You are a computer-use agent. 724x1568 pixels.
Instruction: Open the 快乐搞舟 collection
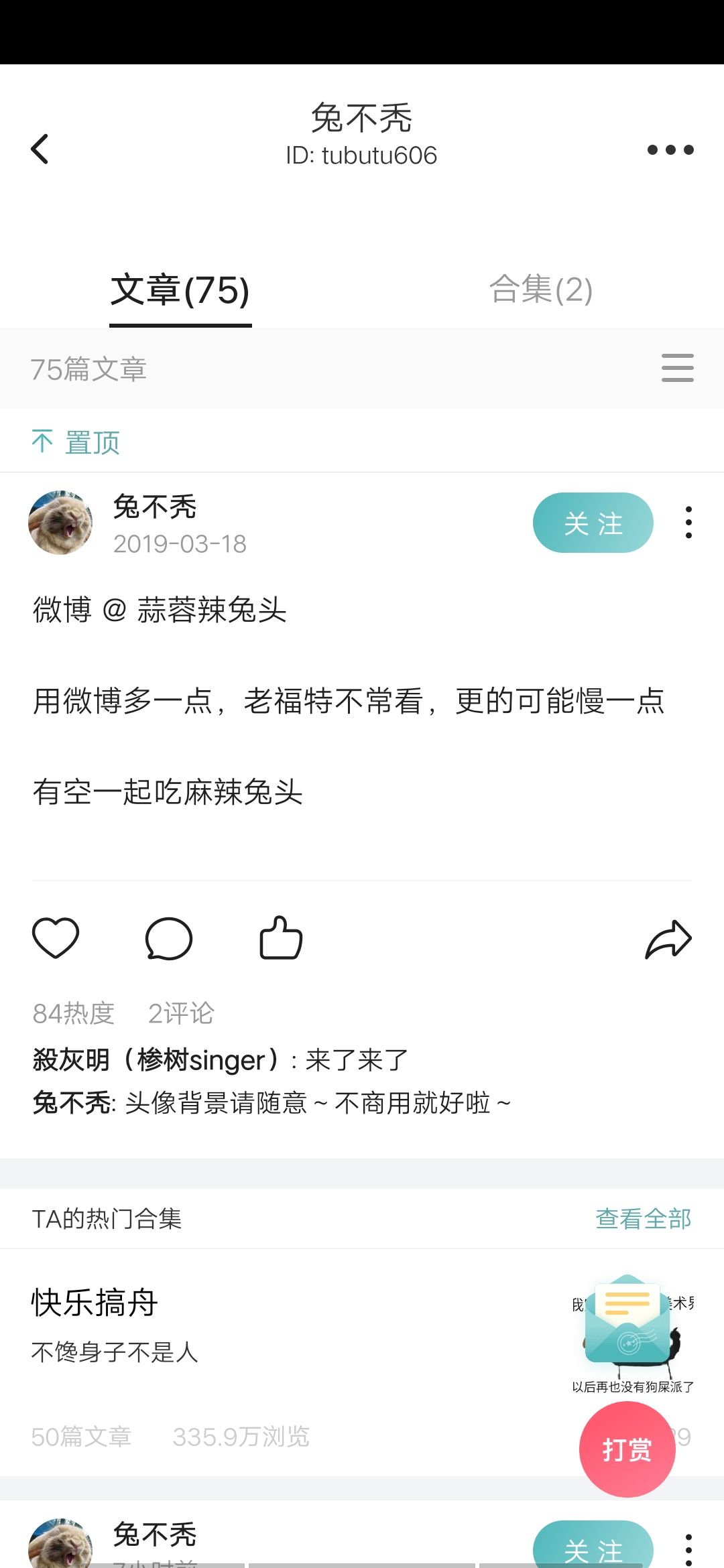point(95,1303)
